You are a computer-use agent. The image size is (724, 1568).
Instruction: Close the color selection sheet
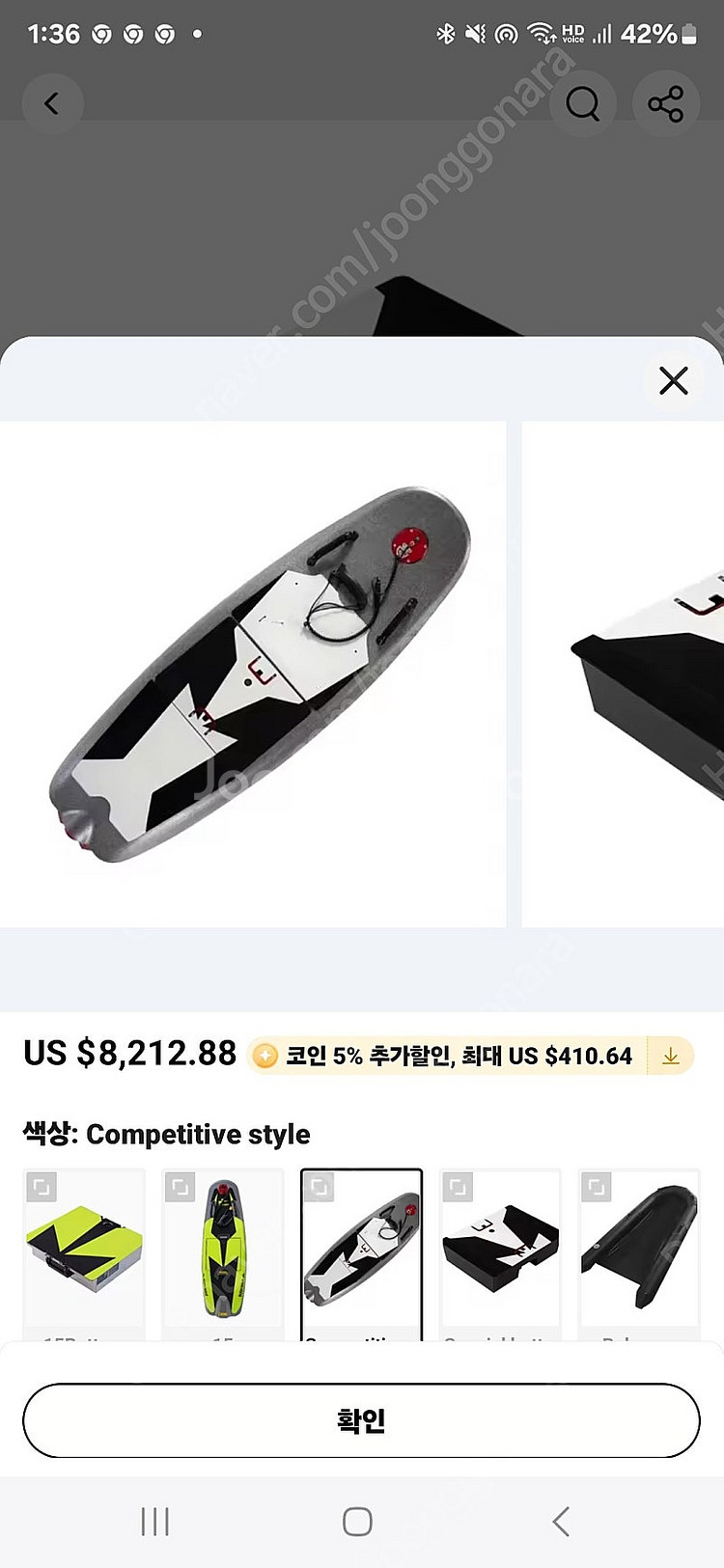click(x=673, y=381)
